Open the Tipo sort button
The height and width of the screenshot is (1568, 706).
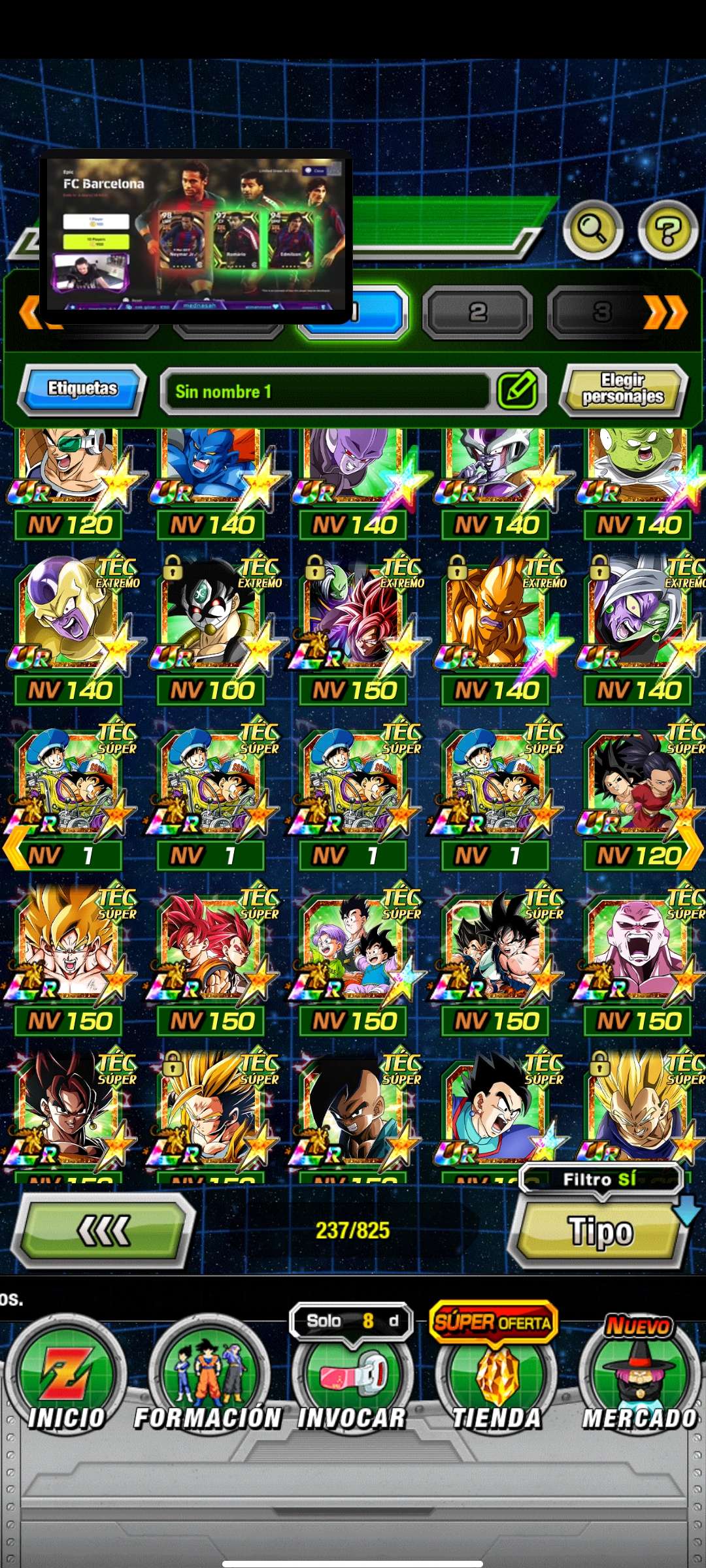600,1232
